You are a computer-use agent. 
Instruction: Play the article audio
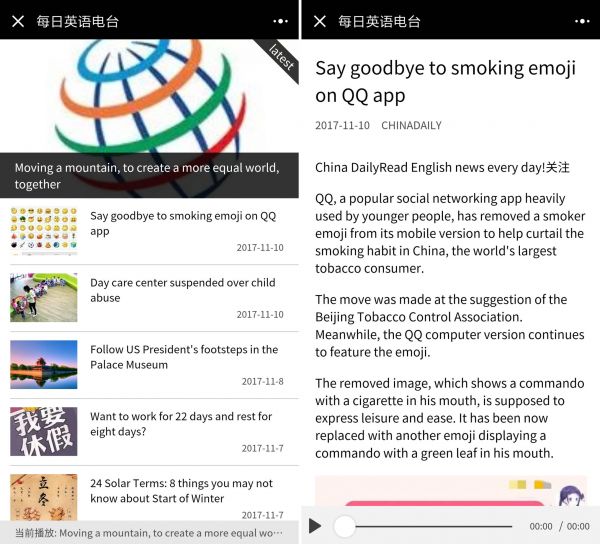(x=315, y=526)
